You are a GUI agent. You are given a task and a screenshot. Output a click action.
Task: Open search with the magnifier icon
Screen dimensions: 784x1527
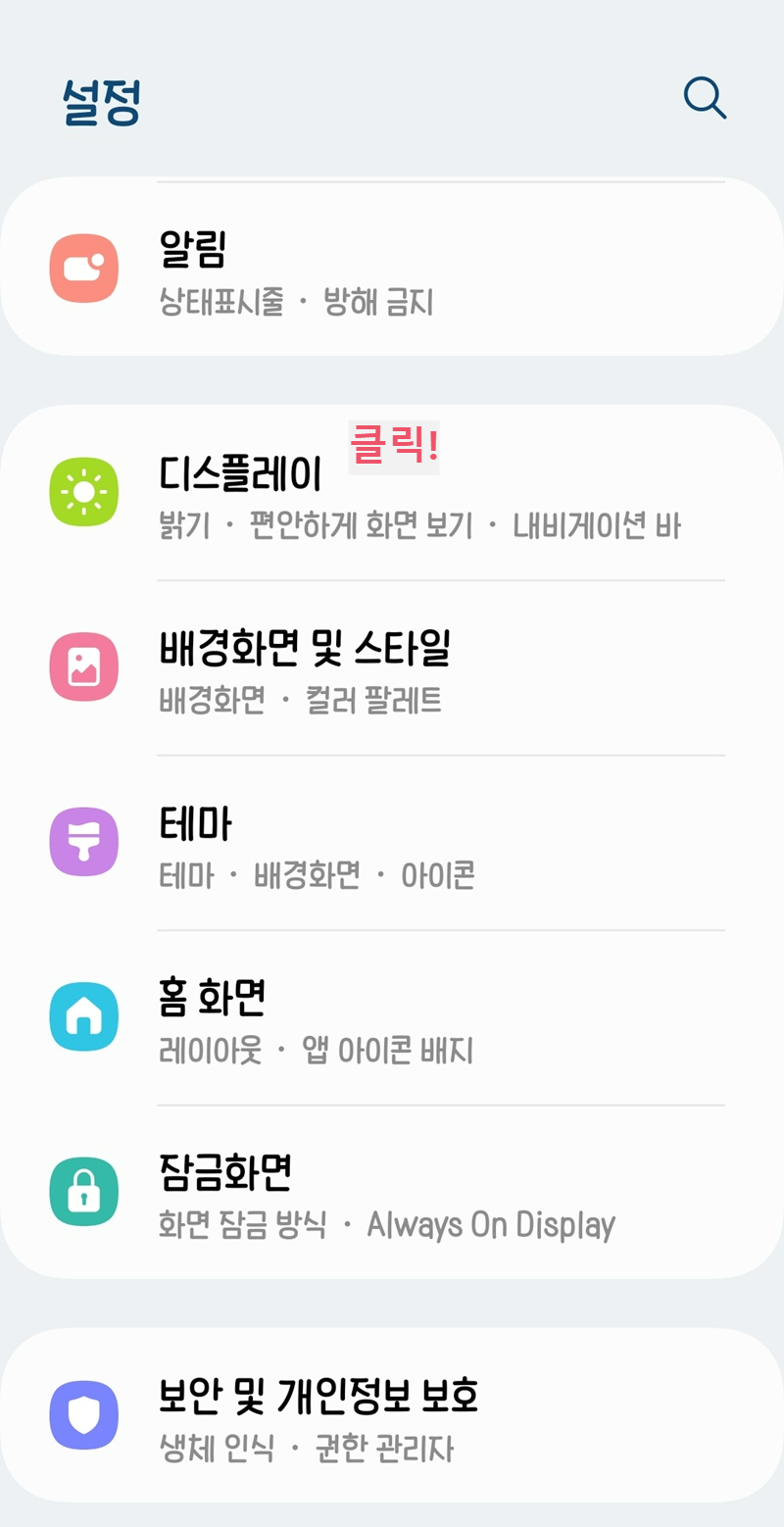point(705,98)
